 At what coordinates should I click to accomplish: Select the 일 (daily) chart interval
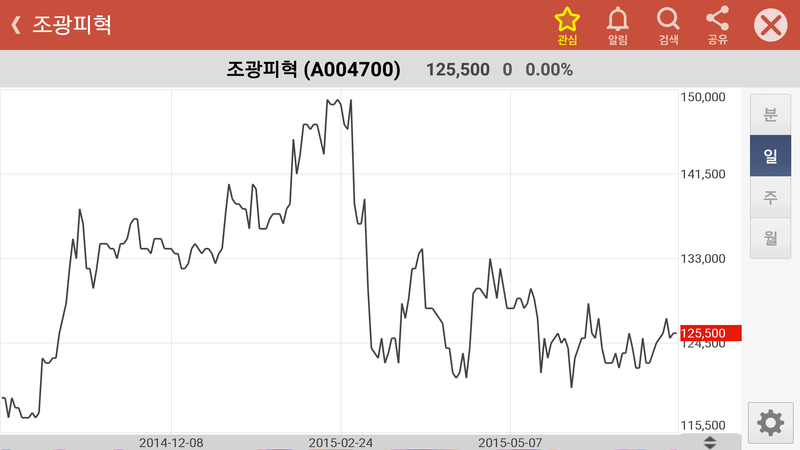(770, 155)
